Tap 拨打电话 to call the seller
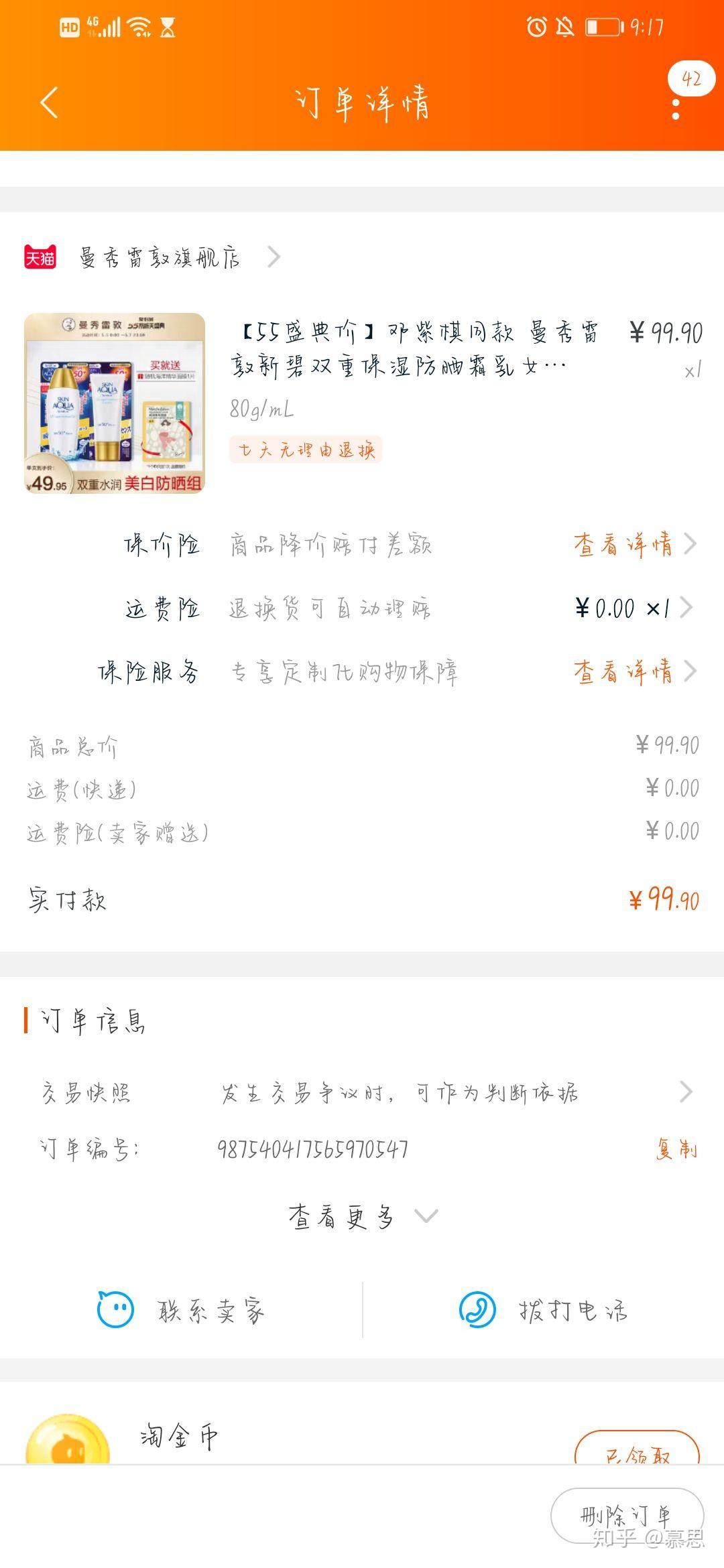The image size is (724, 1568). pyautogui.click(x=543, y=1310)
